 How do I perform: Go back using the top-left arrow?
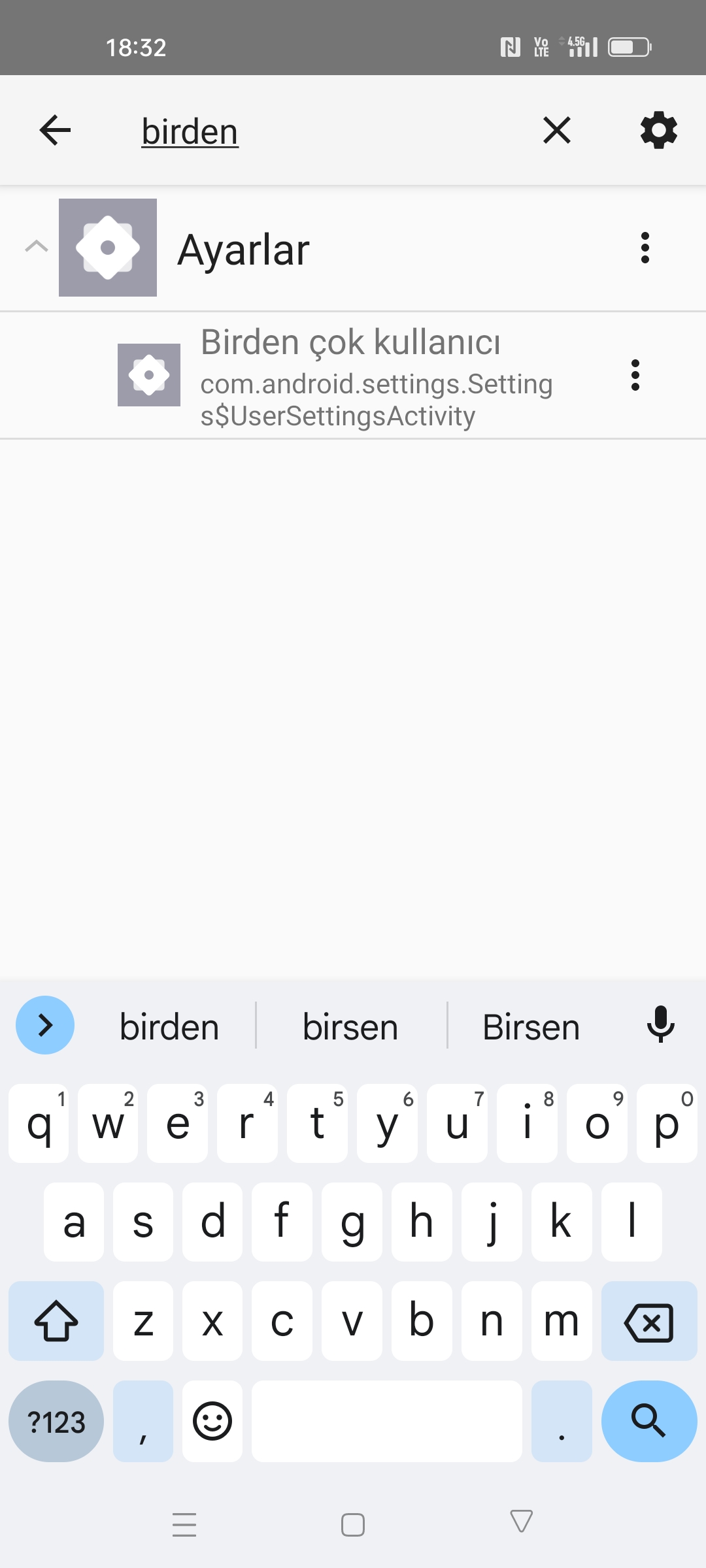(x=55, y=130)
